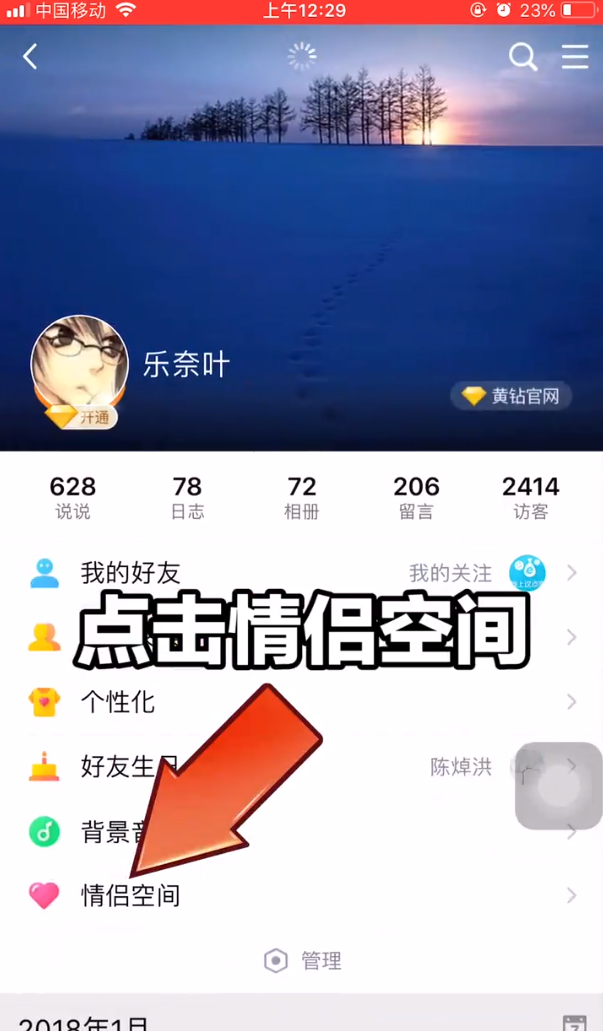Open the hamburger menu at top right

pos(575,57)
